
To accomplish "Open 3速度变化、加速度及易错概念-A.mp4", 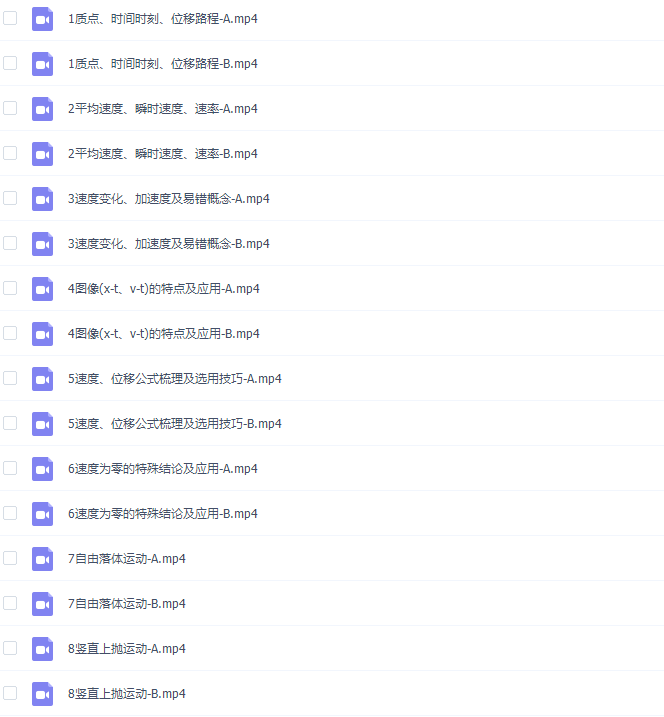I will tap(168, 198).
